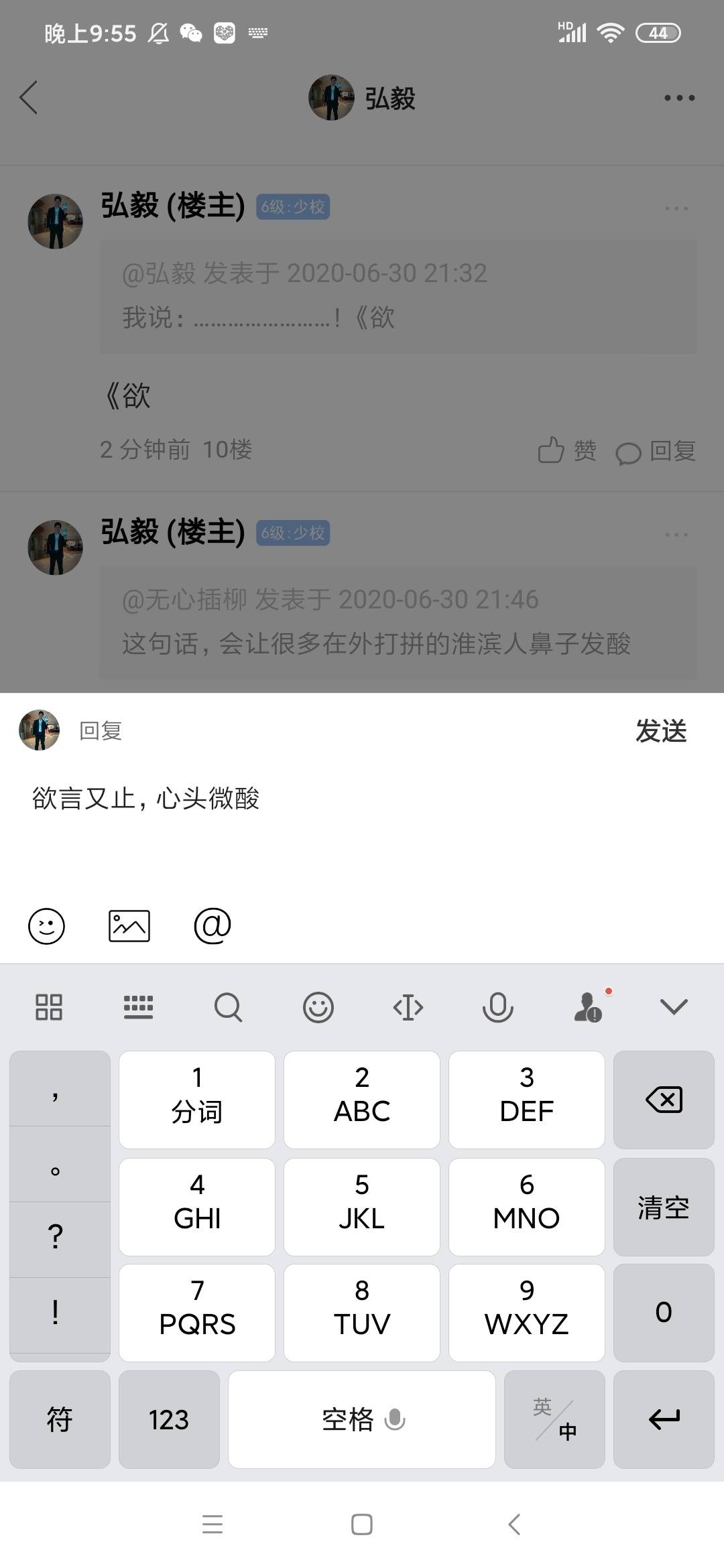This screenshot has width=724, height=1568.
Task: Clear all input with 清空 key
Action: 663,1207
